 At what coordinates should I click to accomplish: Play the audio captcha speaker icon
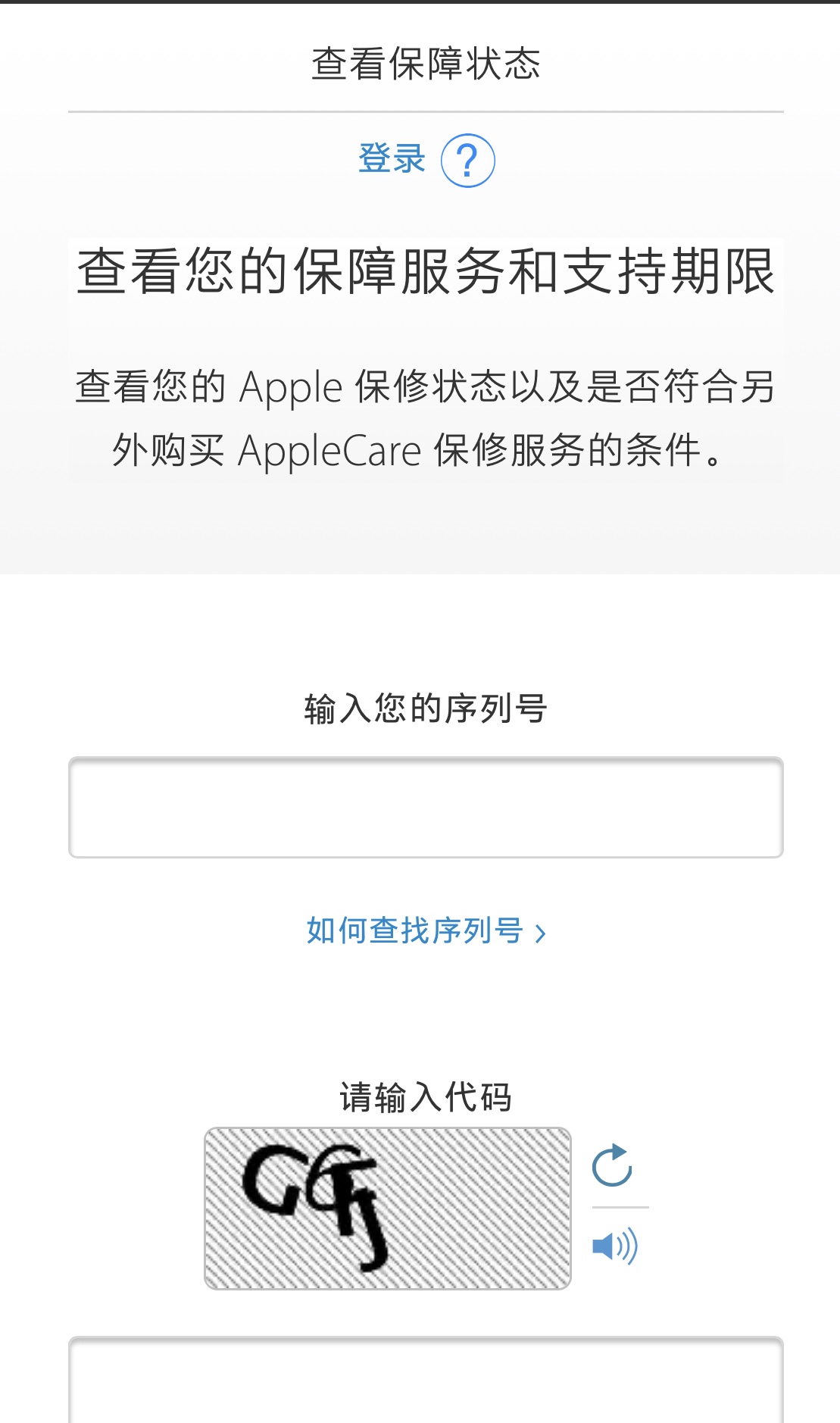(614, 1246)
